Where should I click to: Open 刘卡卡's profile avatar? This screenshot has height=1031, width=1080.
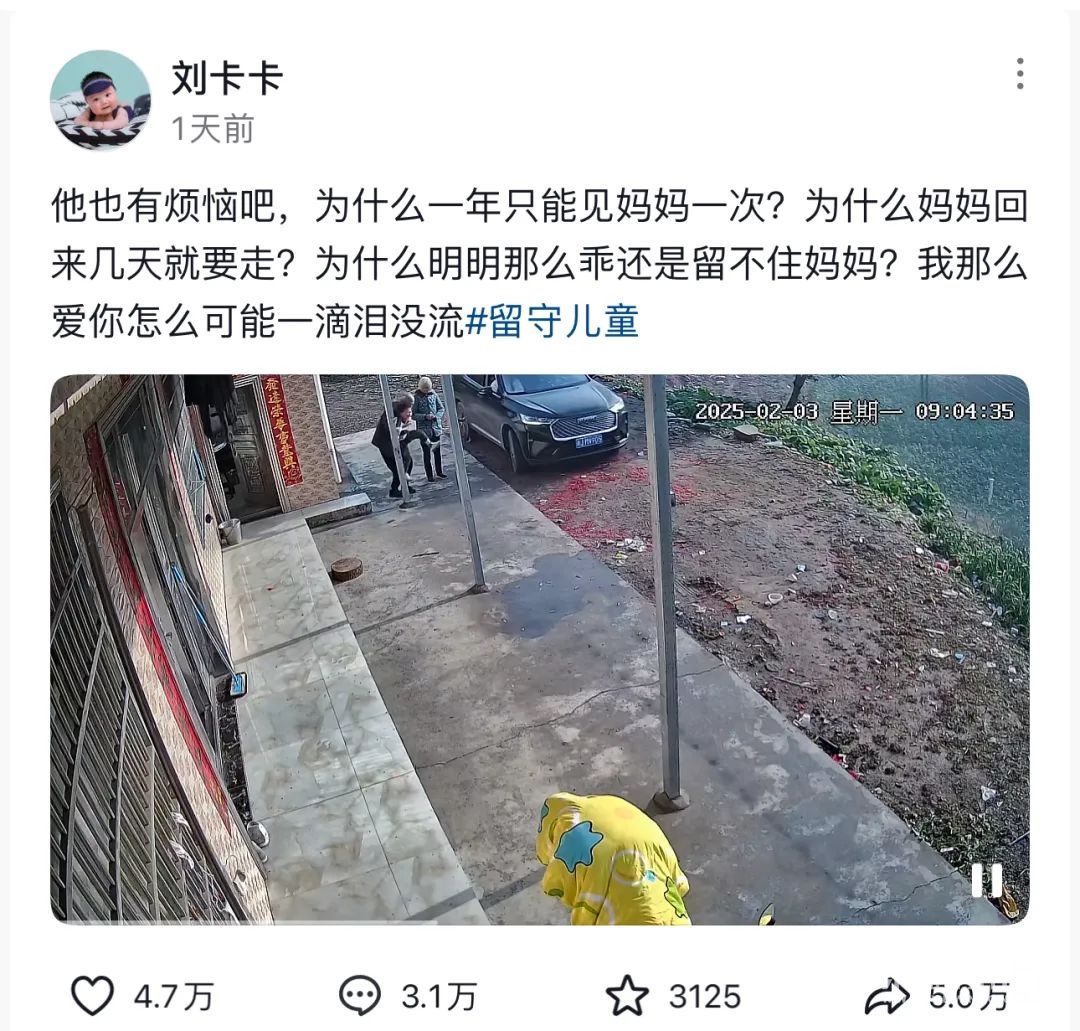click(100, 100)
